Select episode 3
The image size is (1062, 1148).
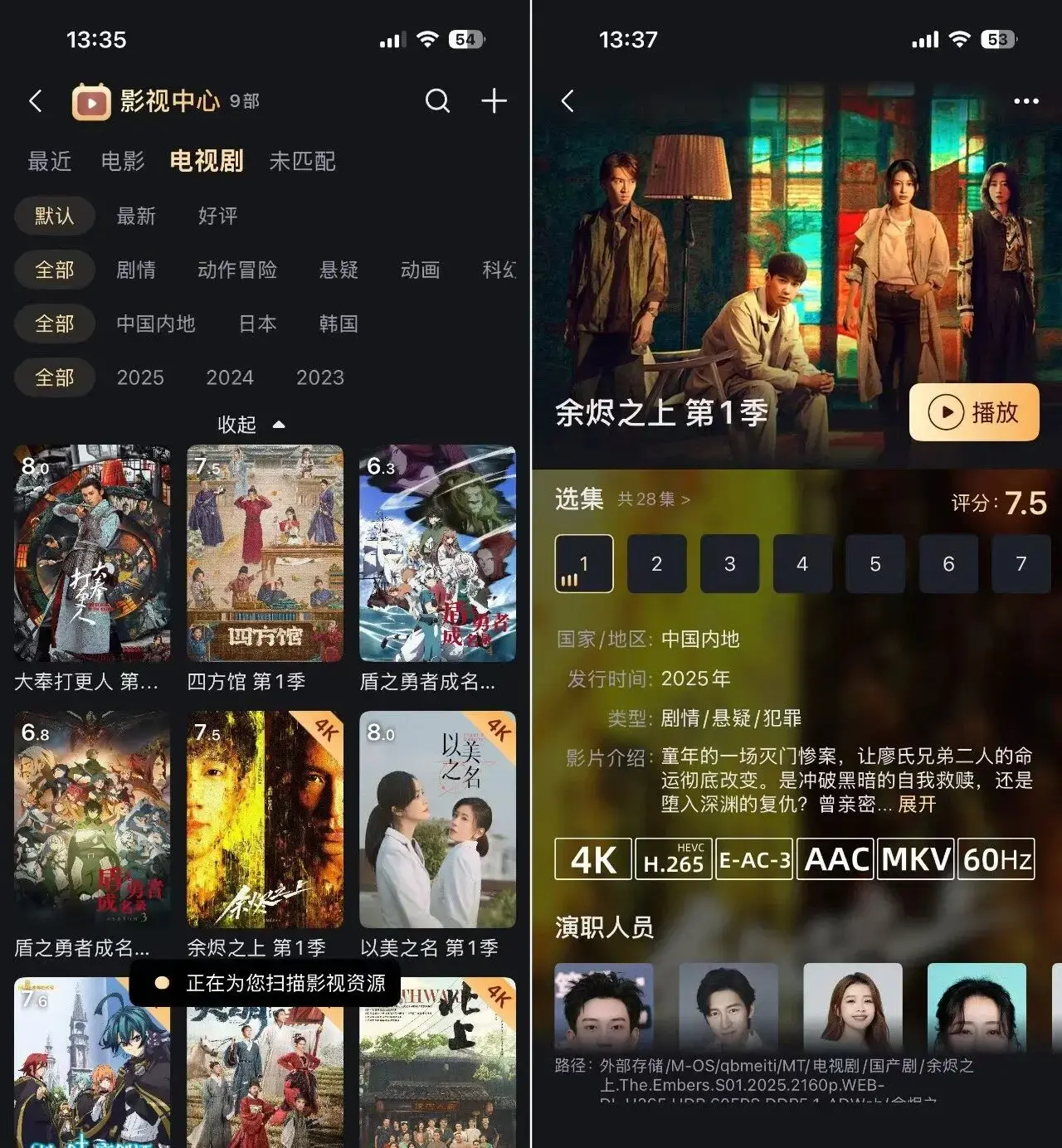click(729, 564)
